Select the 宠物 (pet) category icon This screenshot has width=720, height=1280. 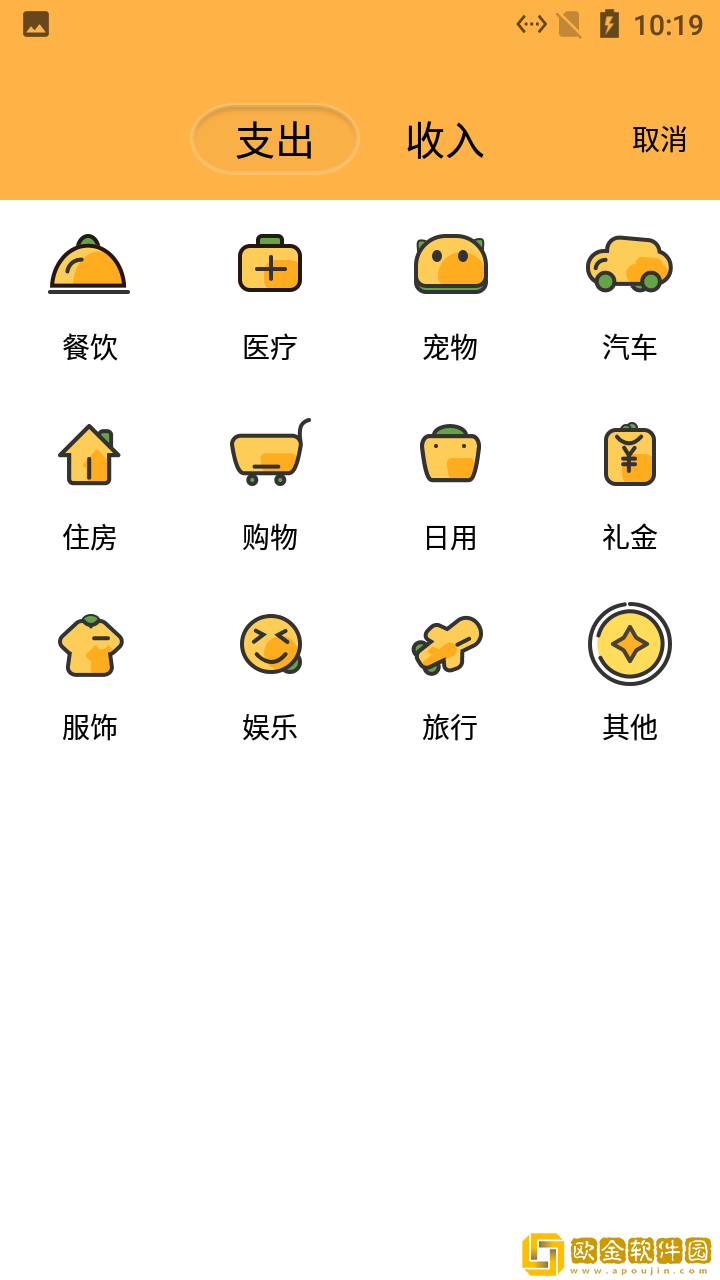click(x=450, y=263)
